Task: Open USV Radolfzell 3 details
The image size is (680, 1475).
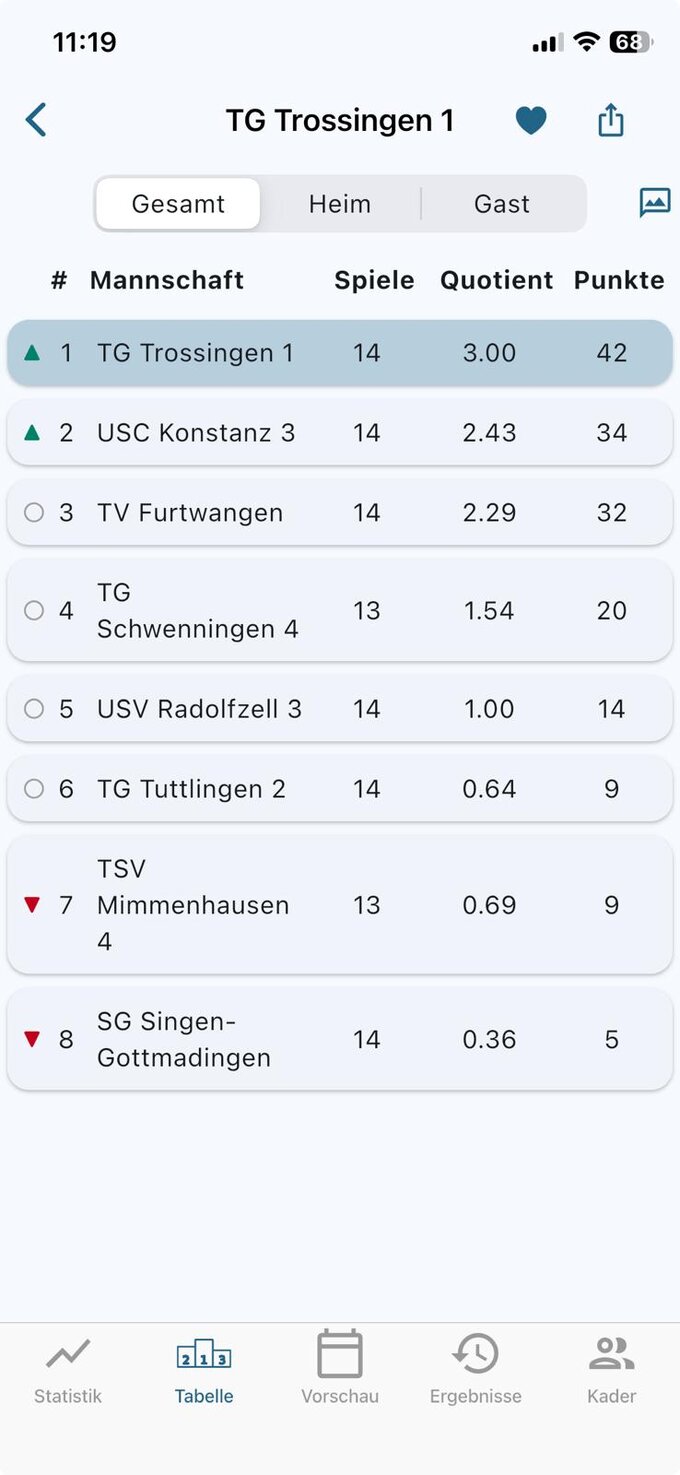Action: (340, 709)
